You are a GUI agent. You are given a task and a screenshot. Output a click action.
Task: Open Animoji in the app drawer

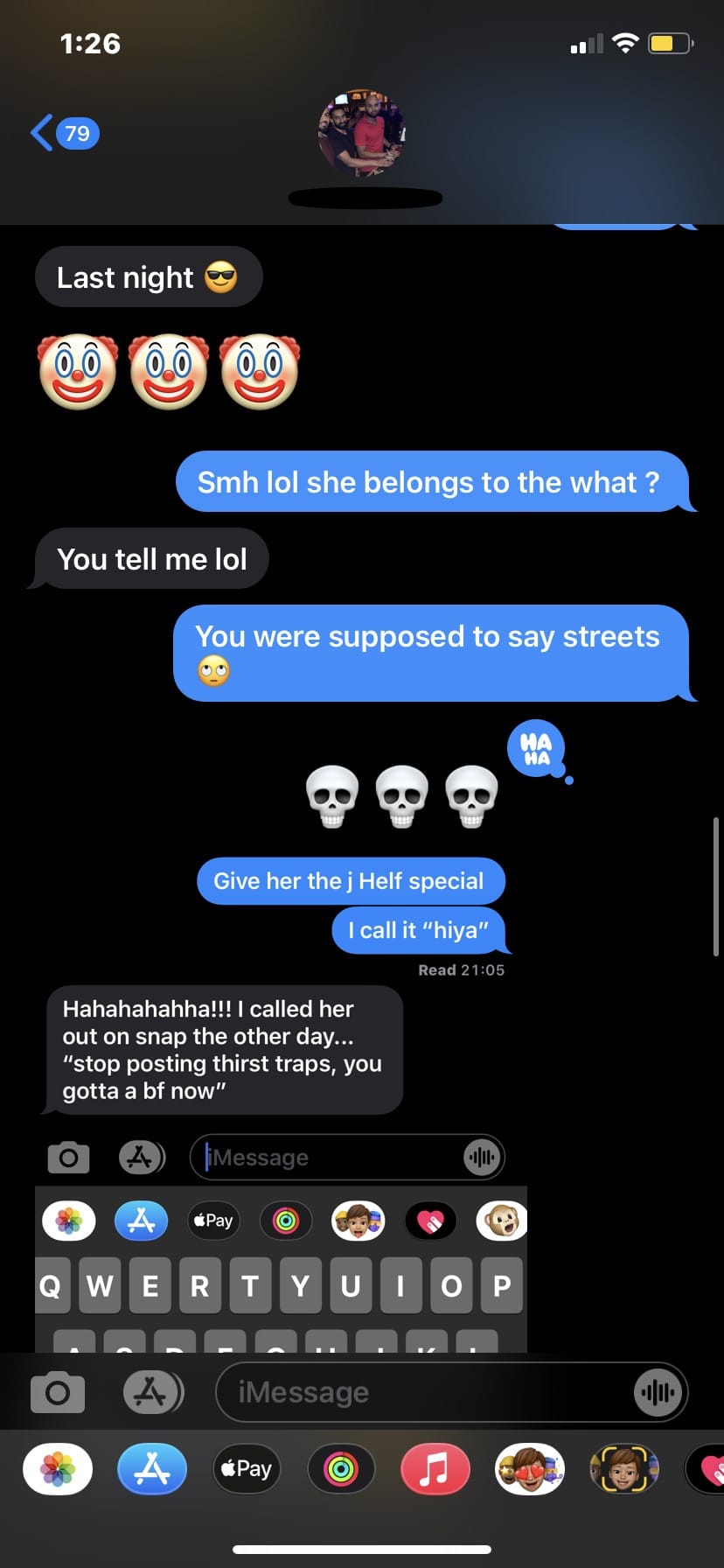click(623, 1468)
